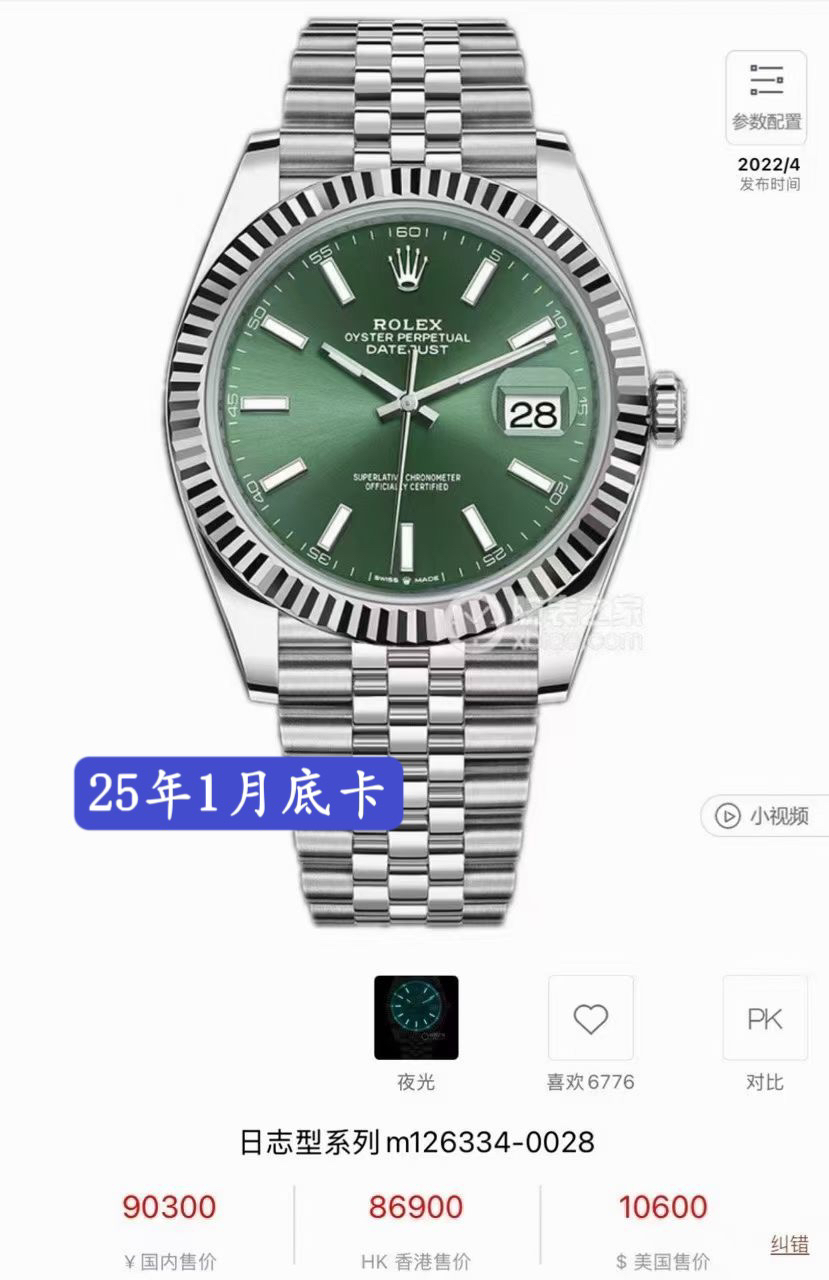The image size is (829, 1280).
Task: Play the 小视频 short video
Action: pyautogui.click(x=763, y=816)
